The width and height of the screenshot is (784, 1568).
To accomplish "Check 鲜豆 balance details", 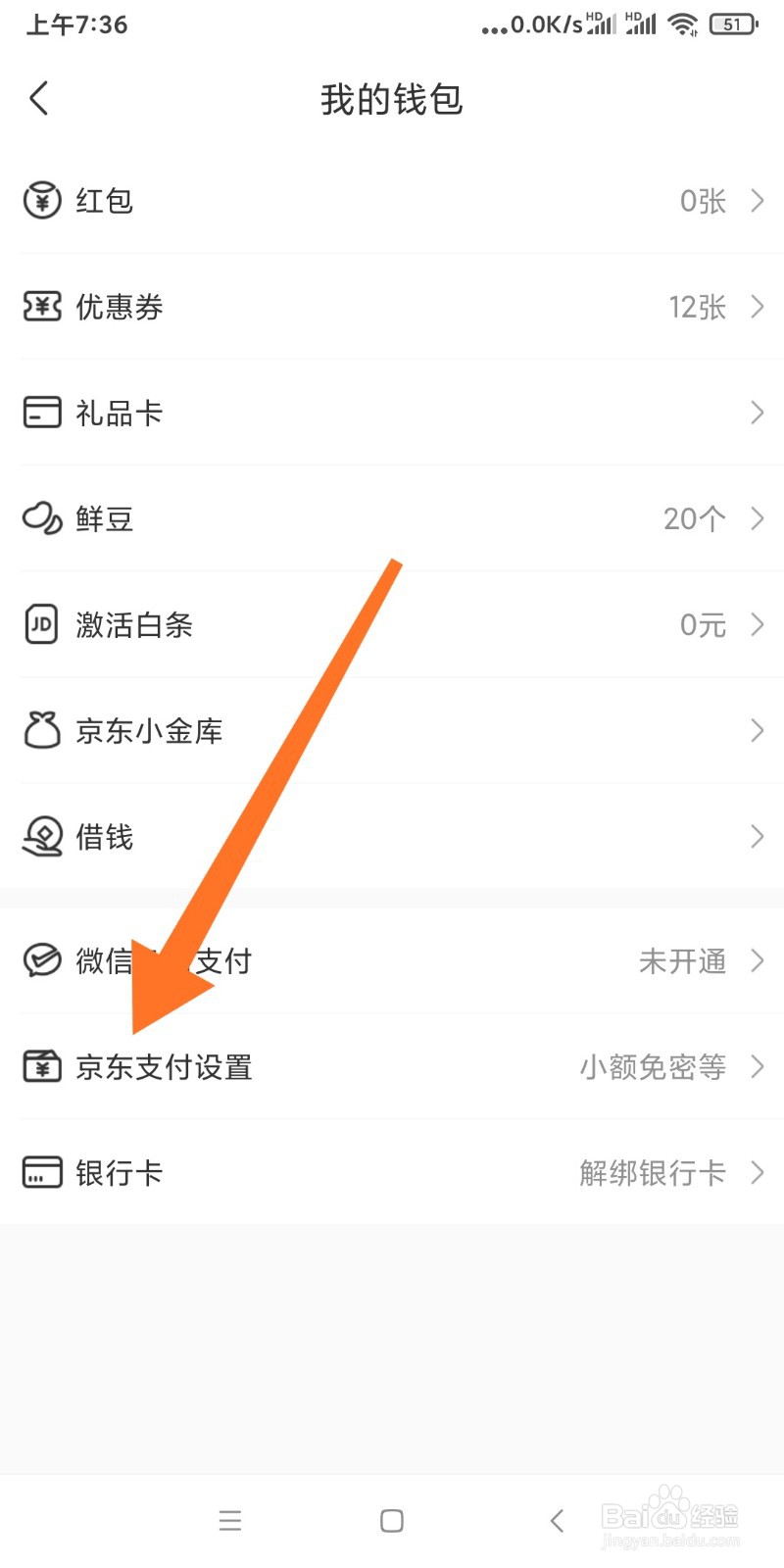I will pos(392,518).
